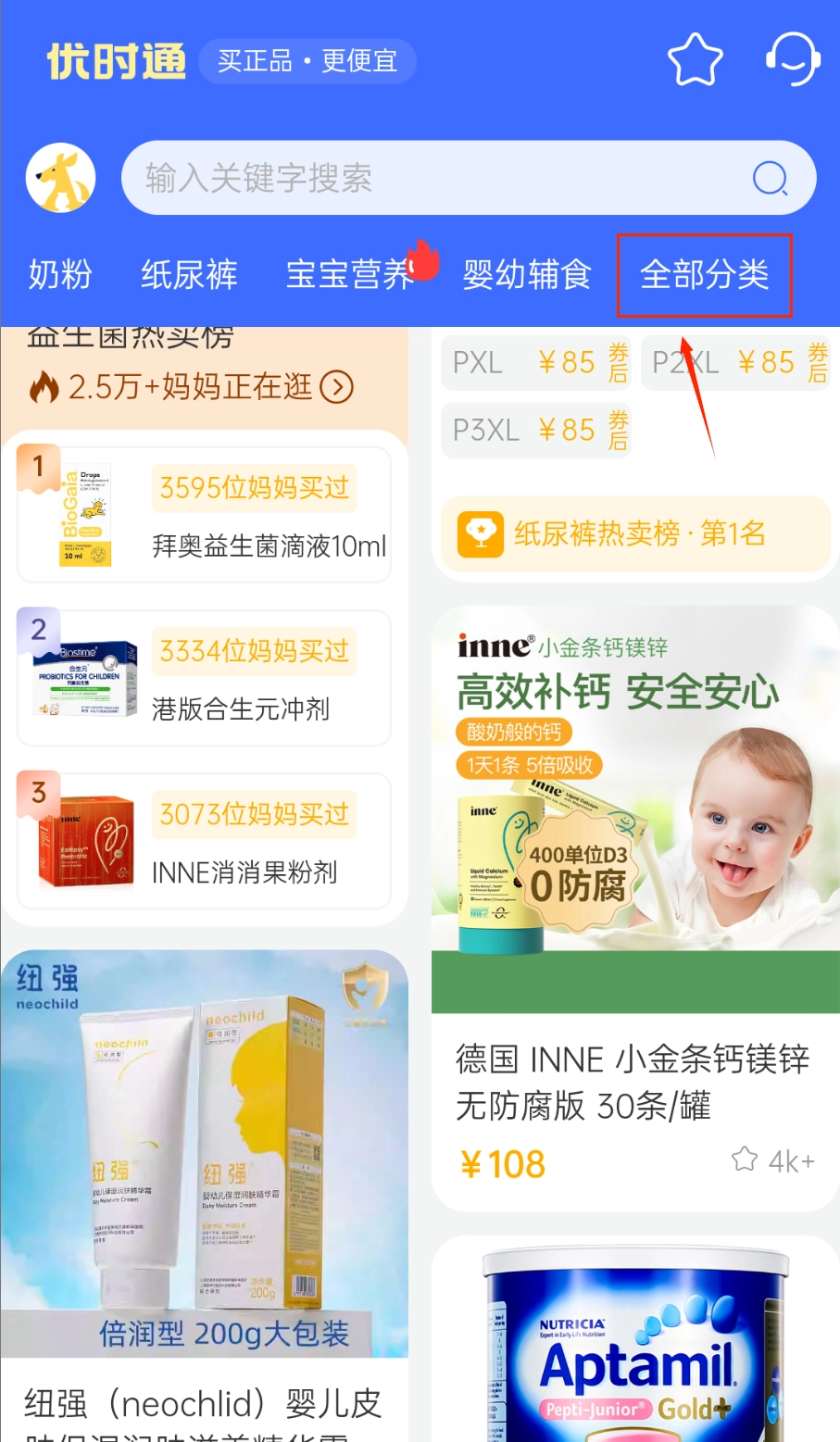Open 港版合生元冲剂 ranking item
The height and width of the screenshot is (1442, 840).
pyautogui.click(x=204, y=679)
